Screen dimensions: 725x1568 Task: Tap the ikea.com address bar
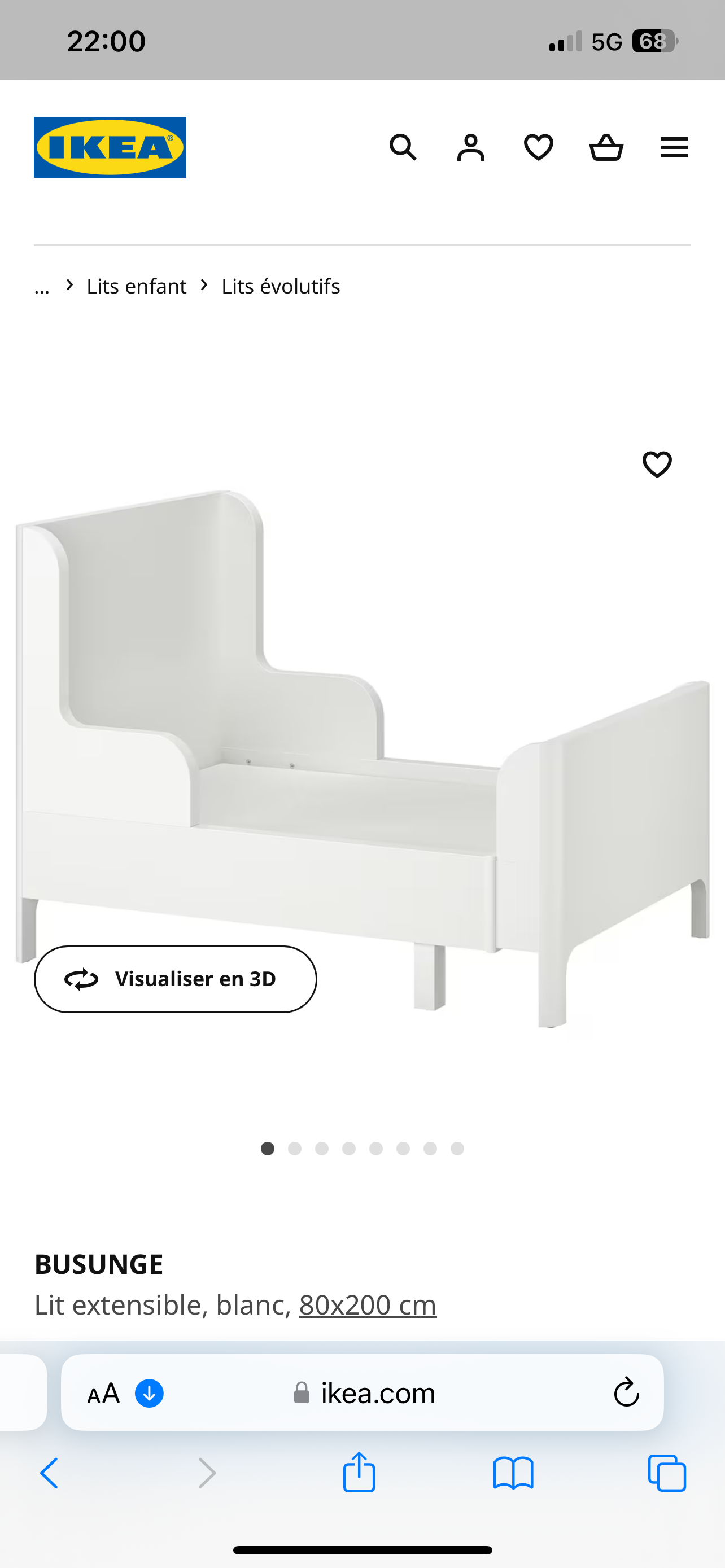pos(377,1392)
